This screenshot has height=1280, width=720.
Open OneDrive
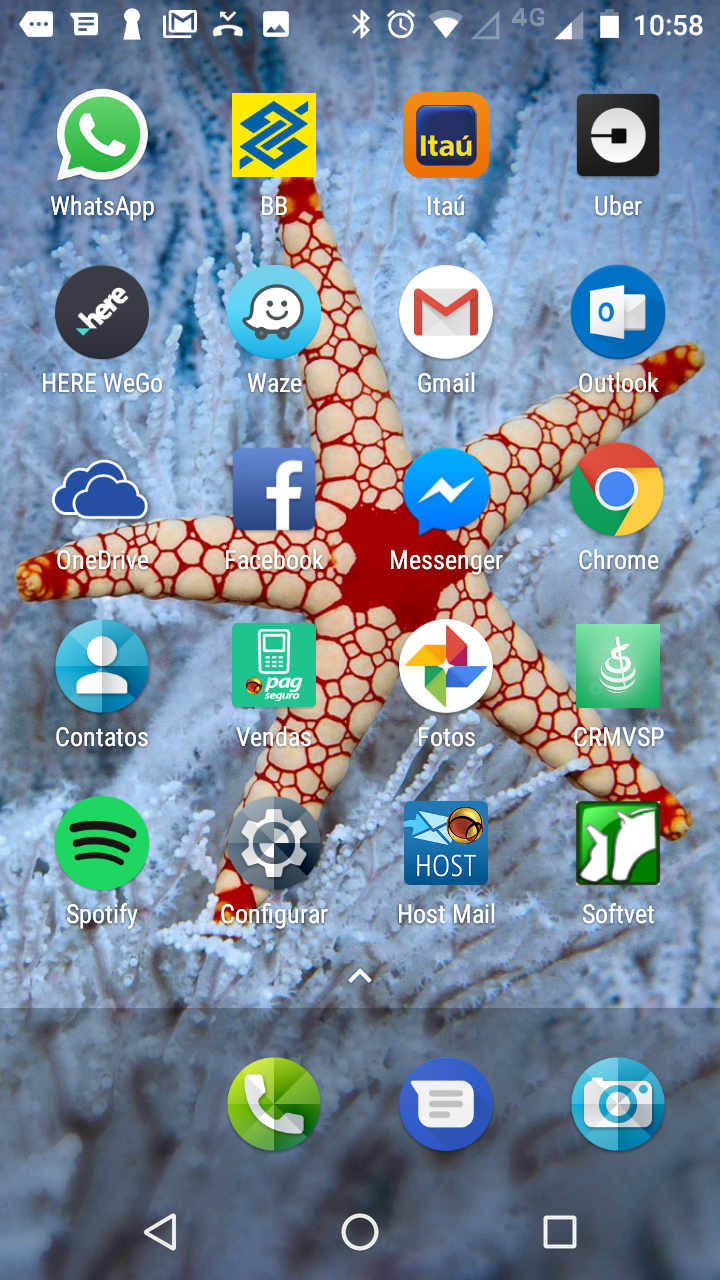coord(102,490)
